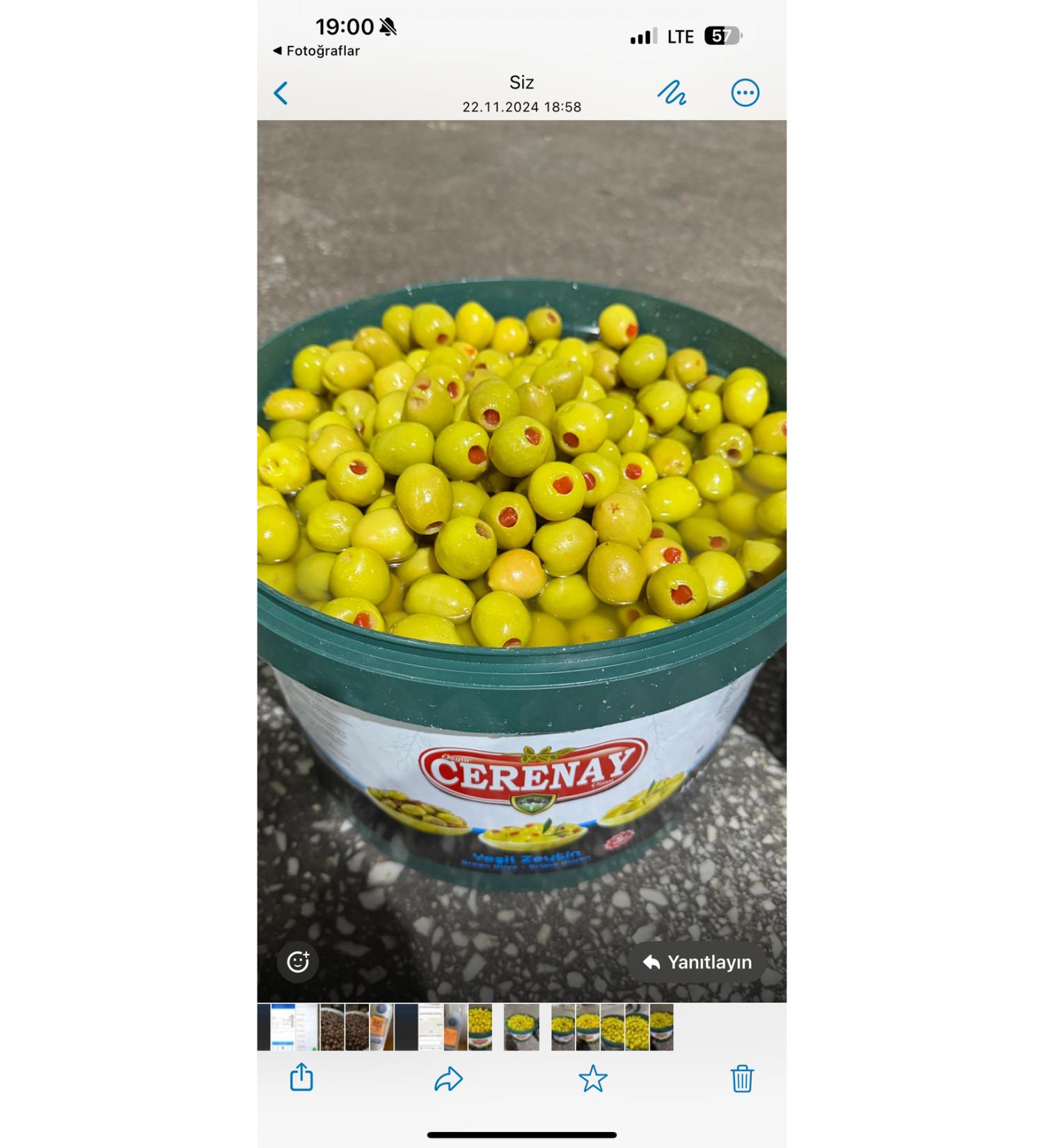This screenshot has width=1044, height=1148.
Task: Tap the forward arrow icon
Action: coord(448,1081)
